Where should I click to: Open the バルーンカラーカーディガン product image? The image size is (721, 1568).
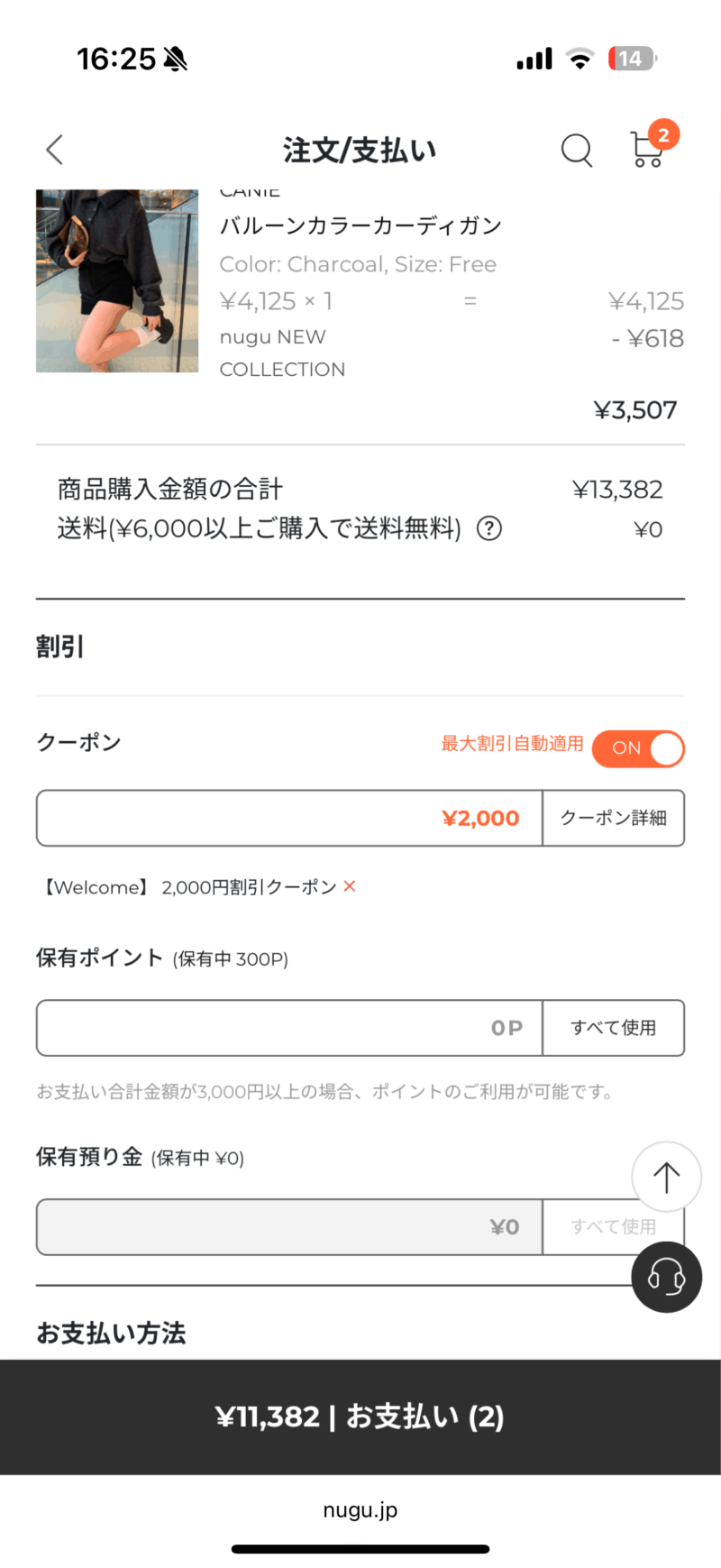117,280
